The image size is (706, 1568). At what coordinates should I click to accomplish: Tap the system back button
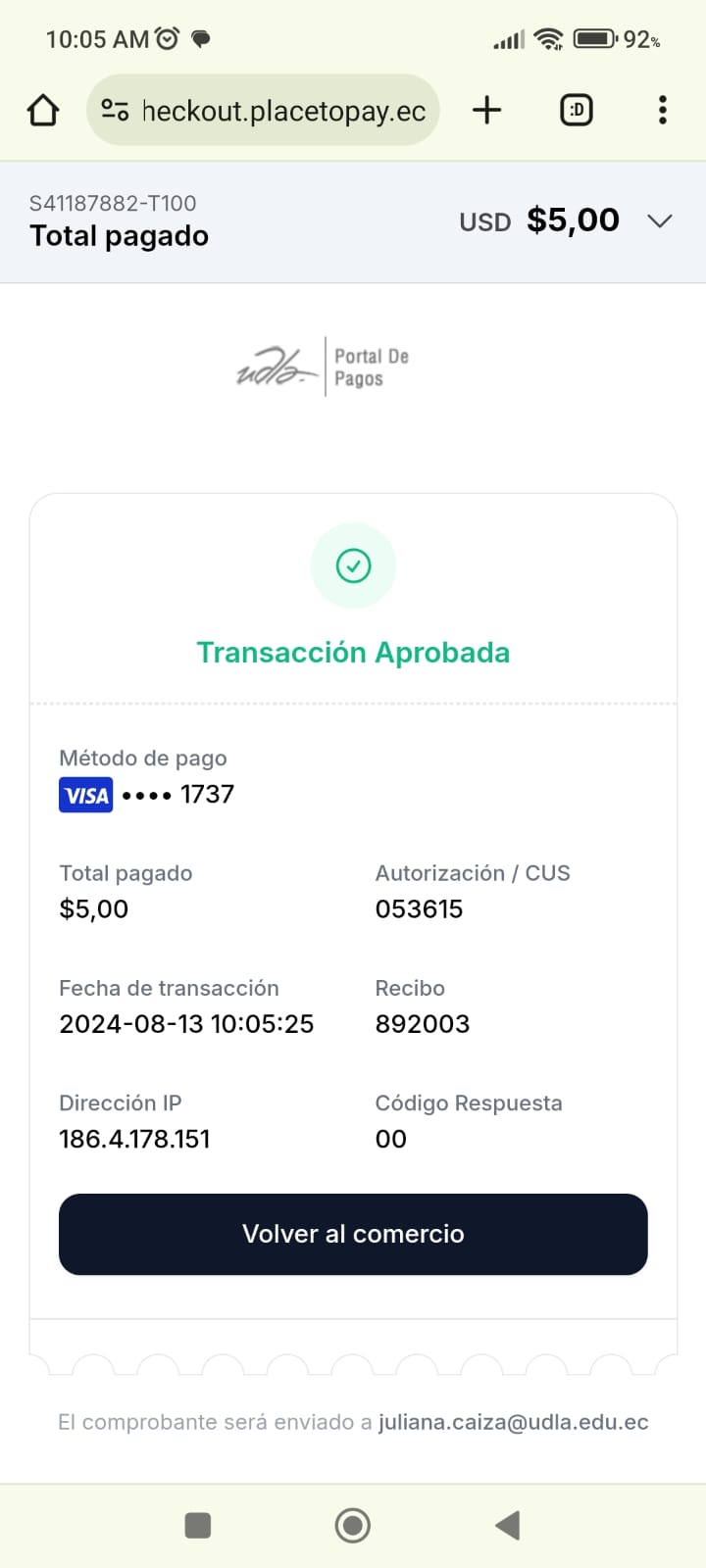tap(507, 1525)
